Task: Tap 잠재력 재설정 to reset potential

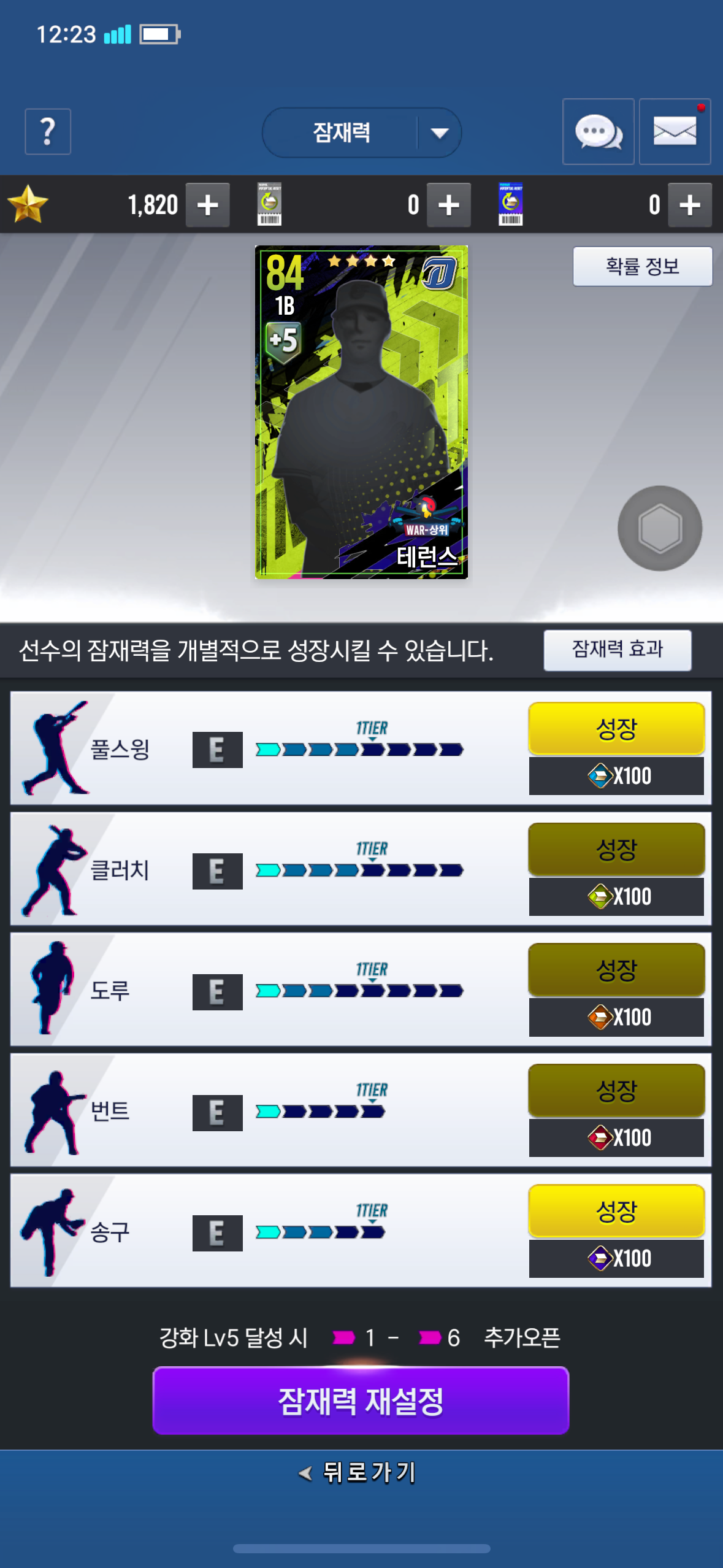Action: click(x=361, y=1401)
